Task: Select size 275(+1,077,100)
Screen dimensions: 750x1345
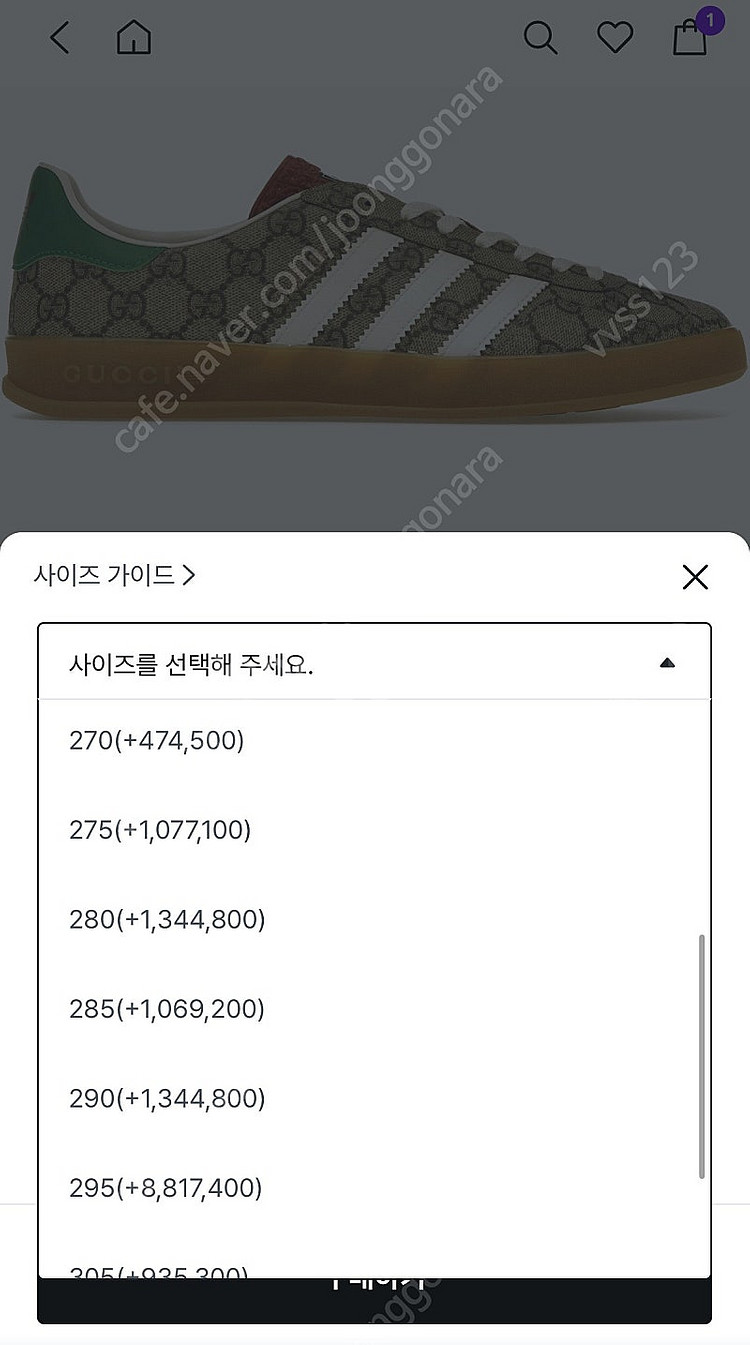Action: click(160, 830)
